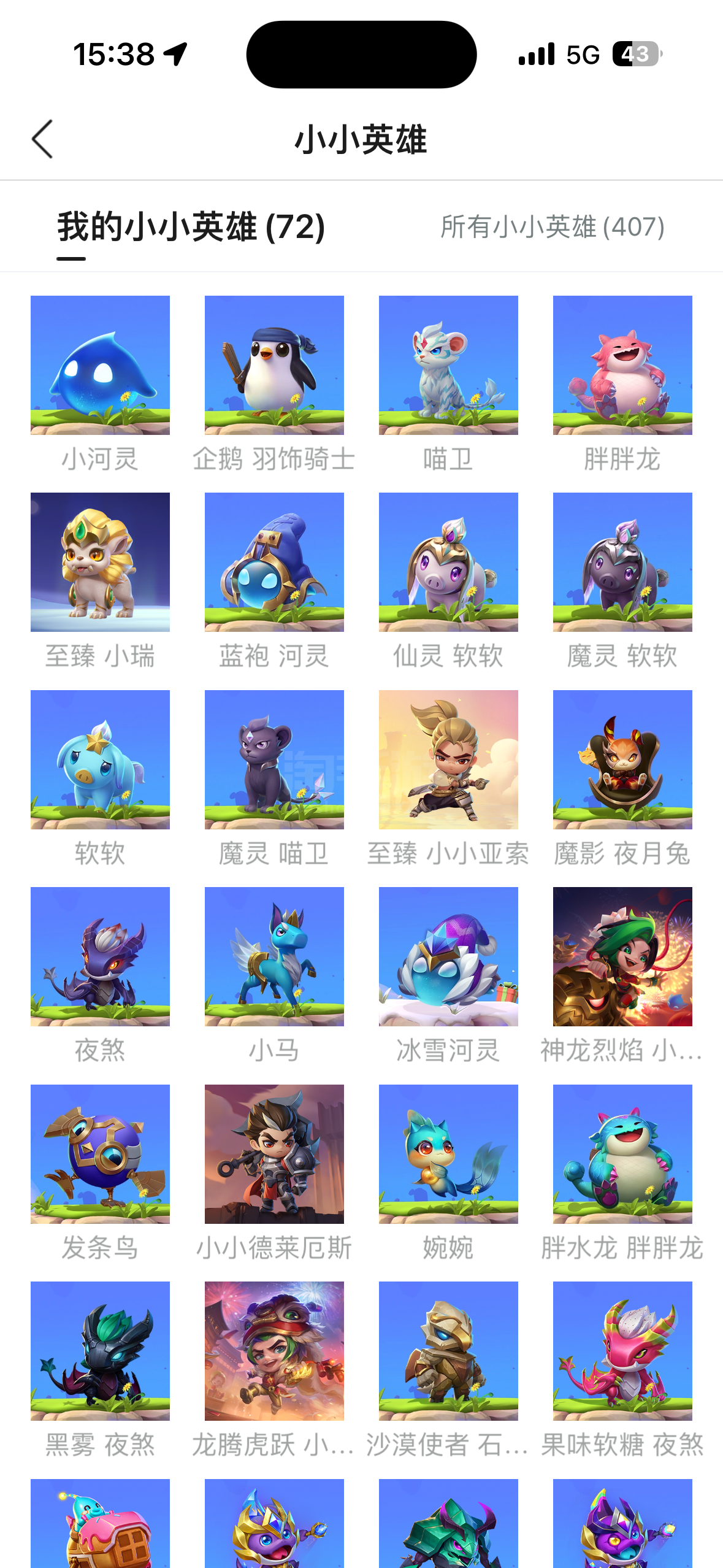Open 魔灵 软软 hero tile
Viewport: 723px width, 1568px height.
622,563
